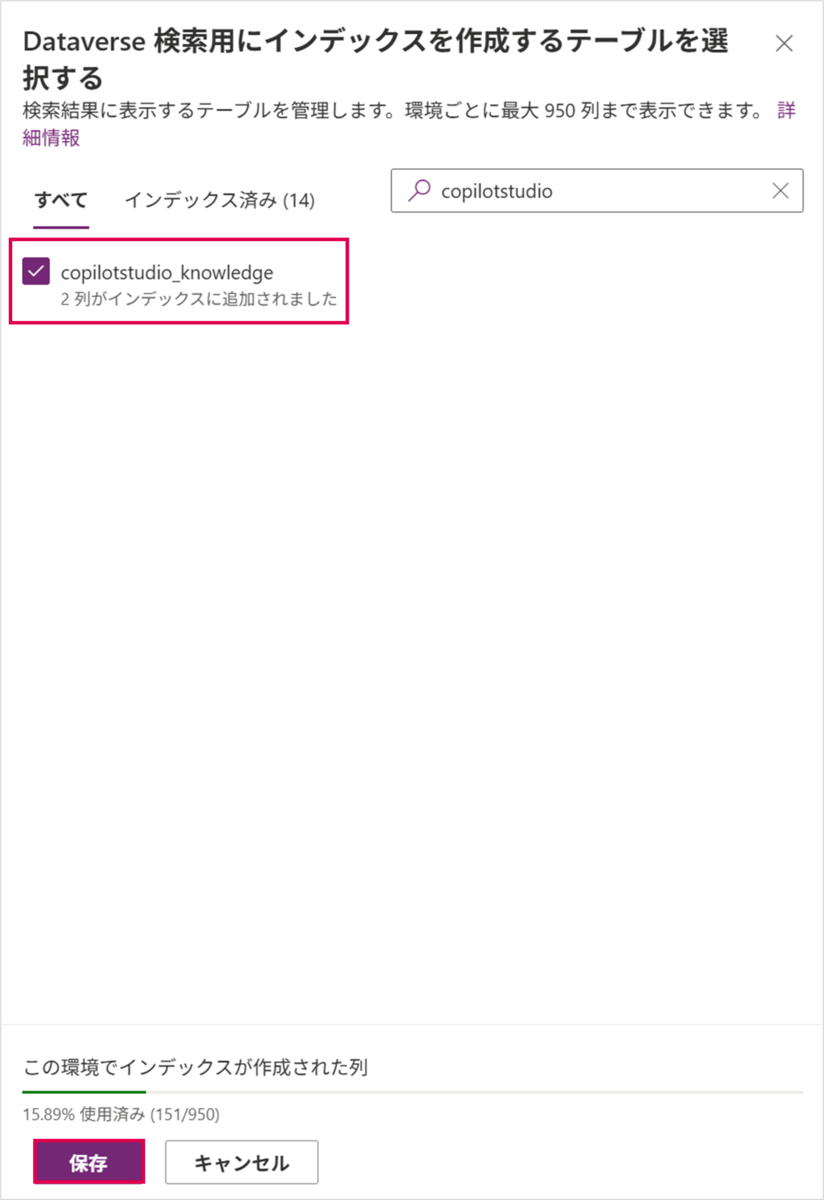824x1200 pixels.
Task: Tap the キャンセル button
Action: 241,1163
